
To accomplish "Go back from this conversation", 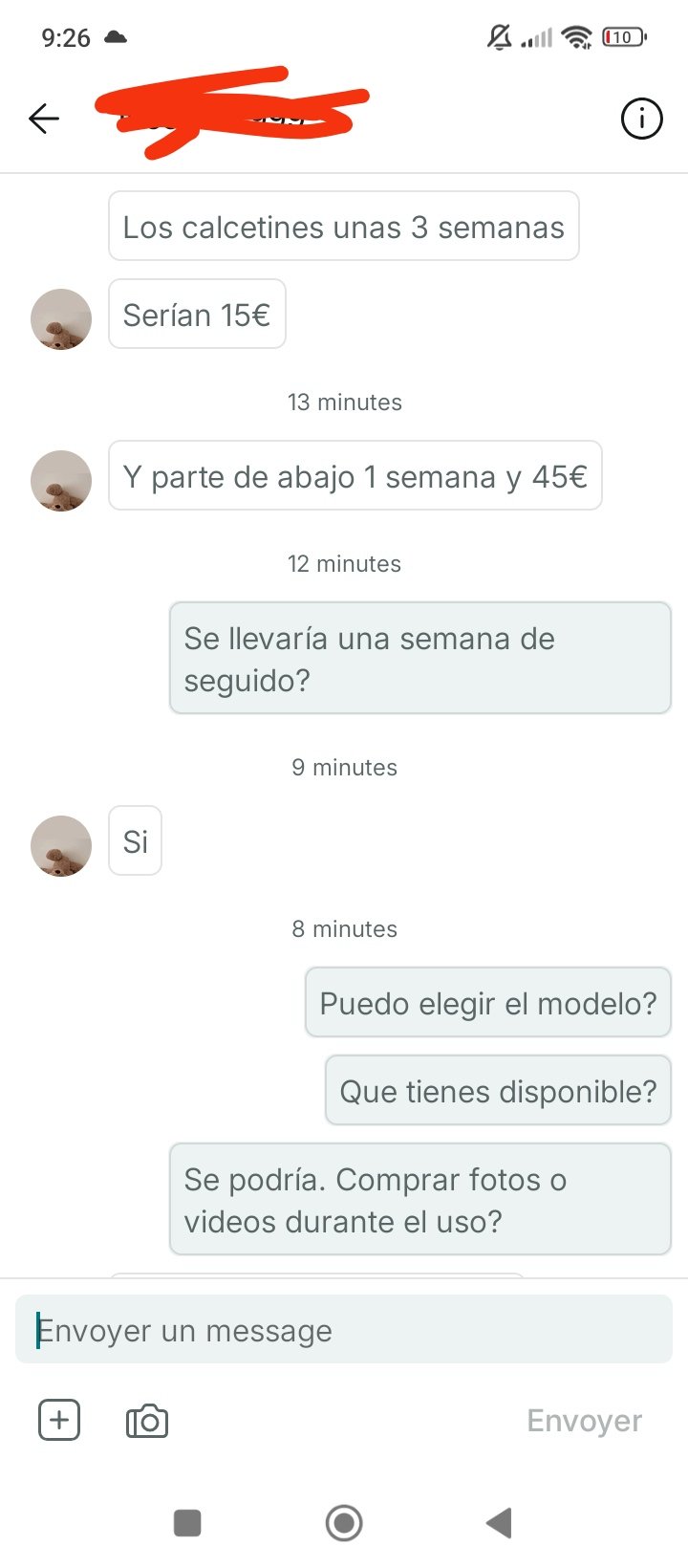I will tap(44, 119).
